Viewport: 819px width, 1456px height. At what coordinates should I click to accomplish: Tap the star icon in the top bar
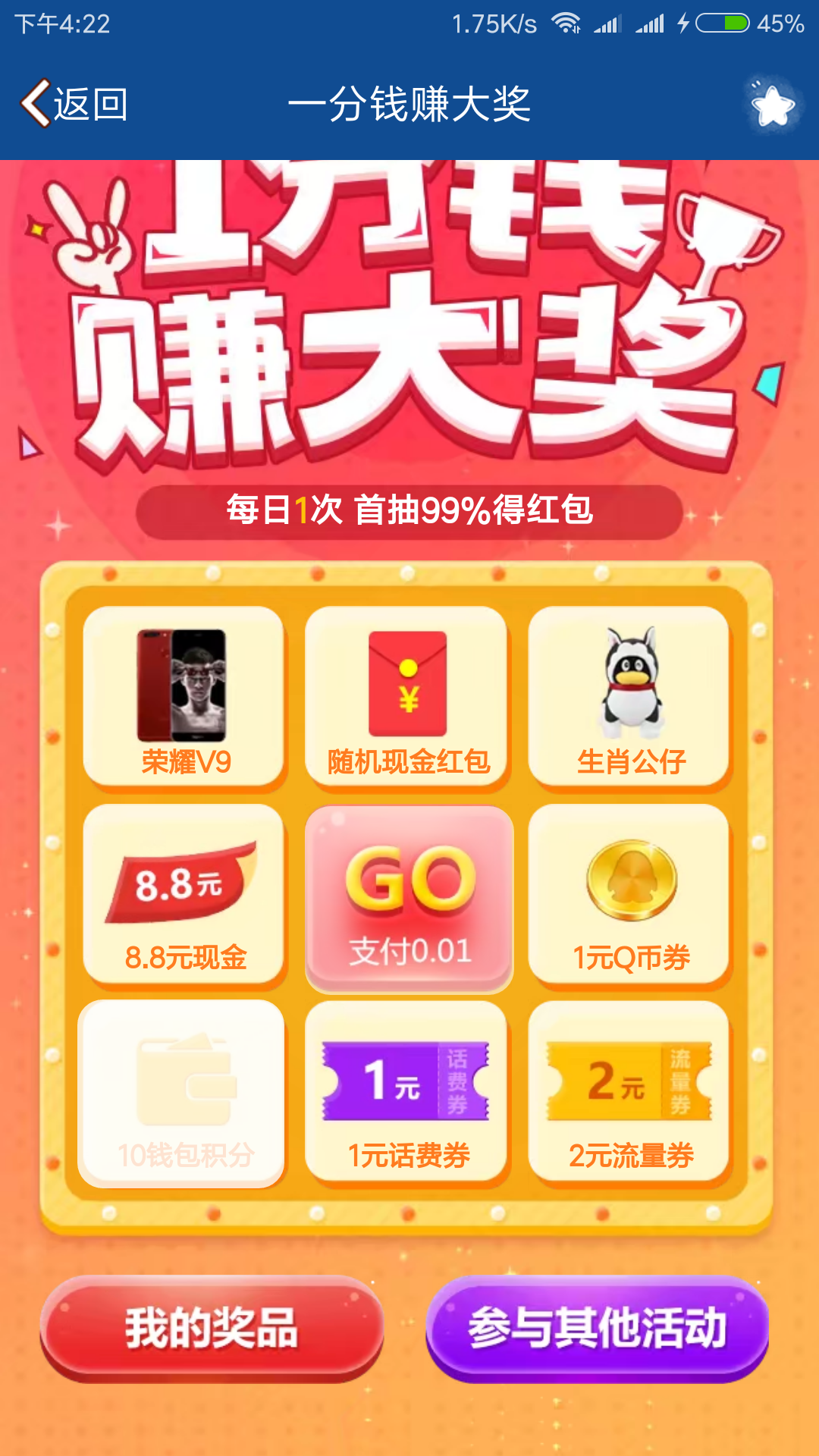773,105
